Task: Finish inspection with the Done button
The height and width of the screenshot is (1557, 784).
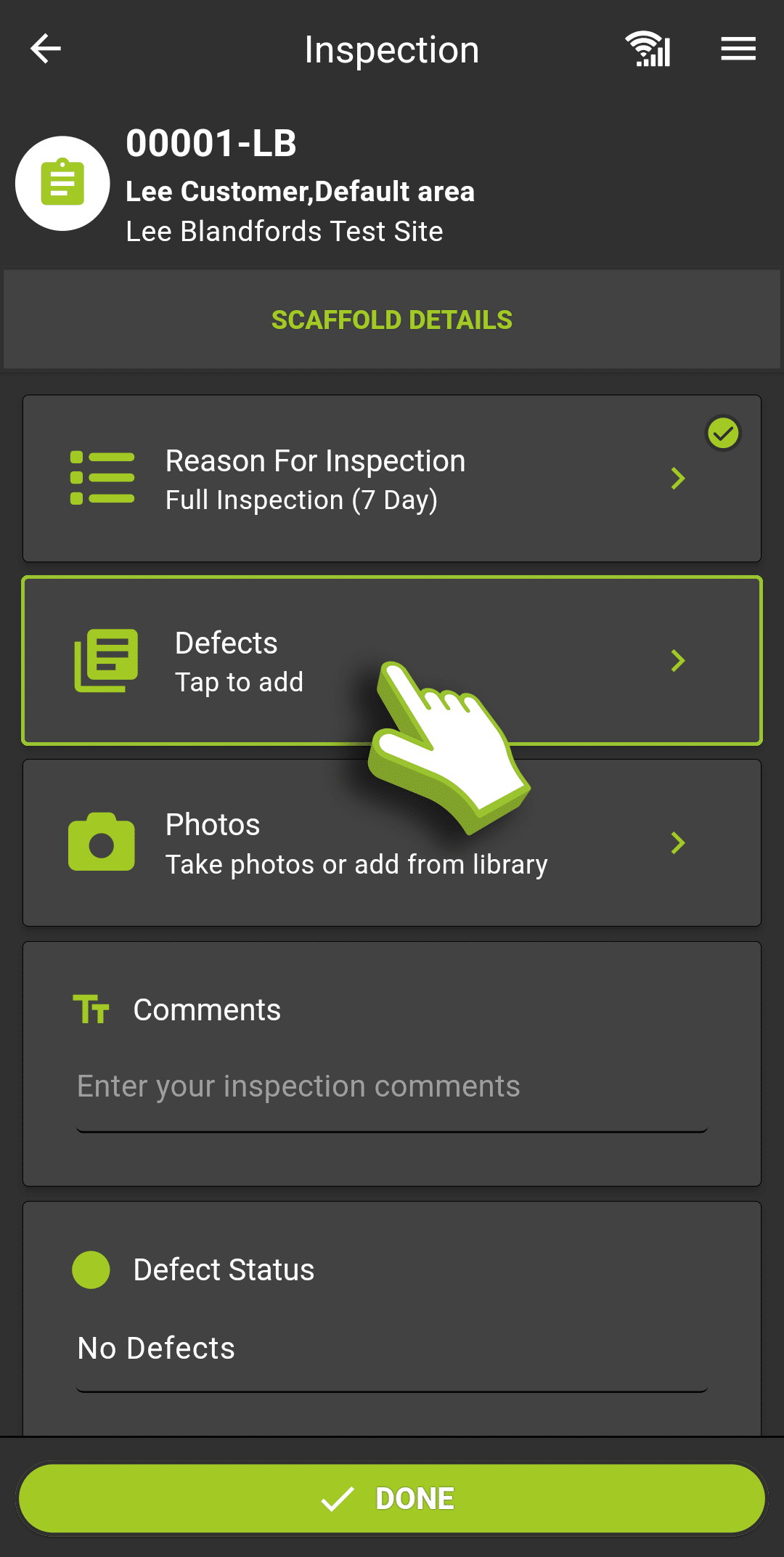Action: (392, 1499)
